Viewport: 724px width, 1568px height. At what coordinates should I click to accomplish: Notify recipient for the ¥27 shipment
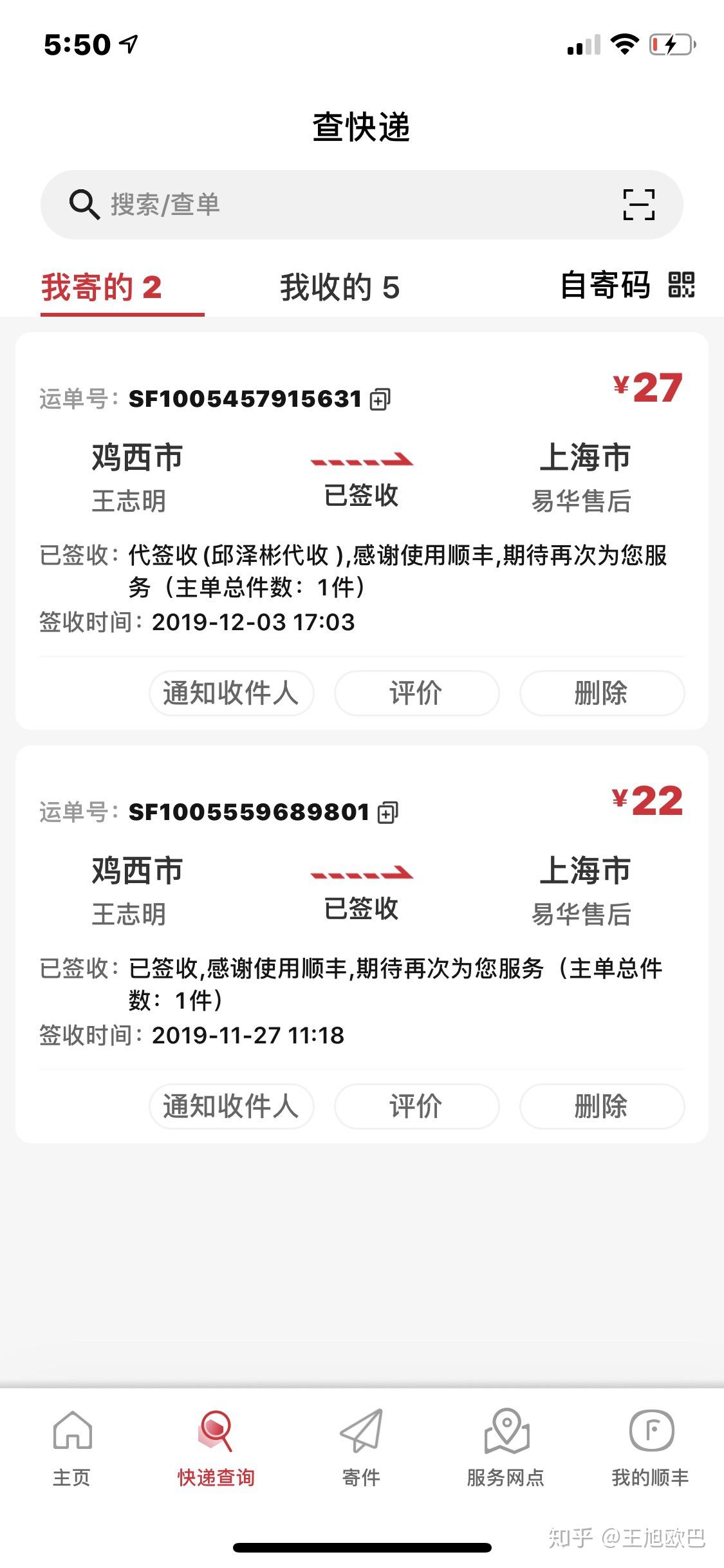point(231,693)
